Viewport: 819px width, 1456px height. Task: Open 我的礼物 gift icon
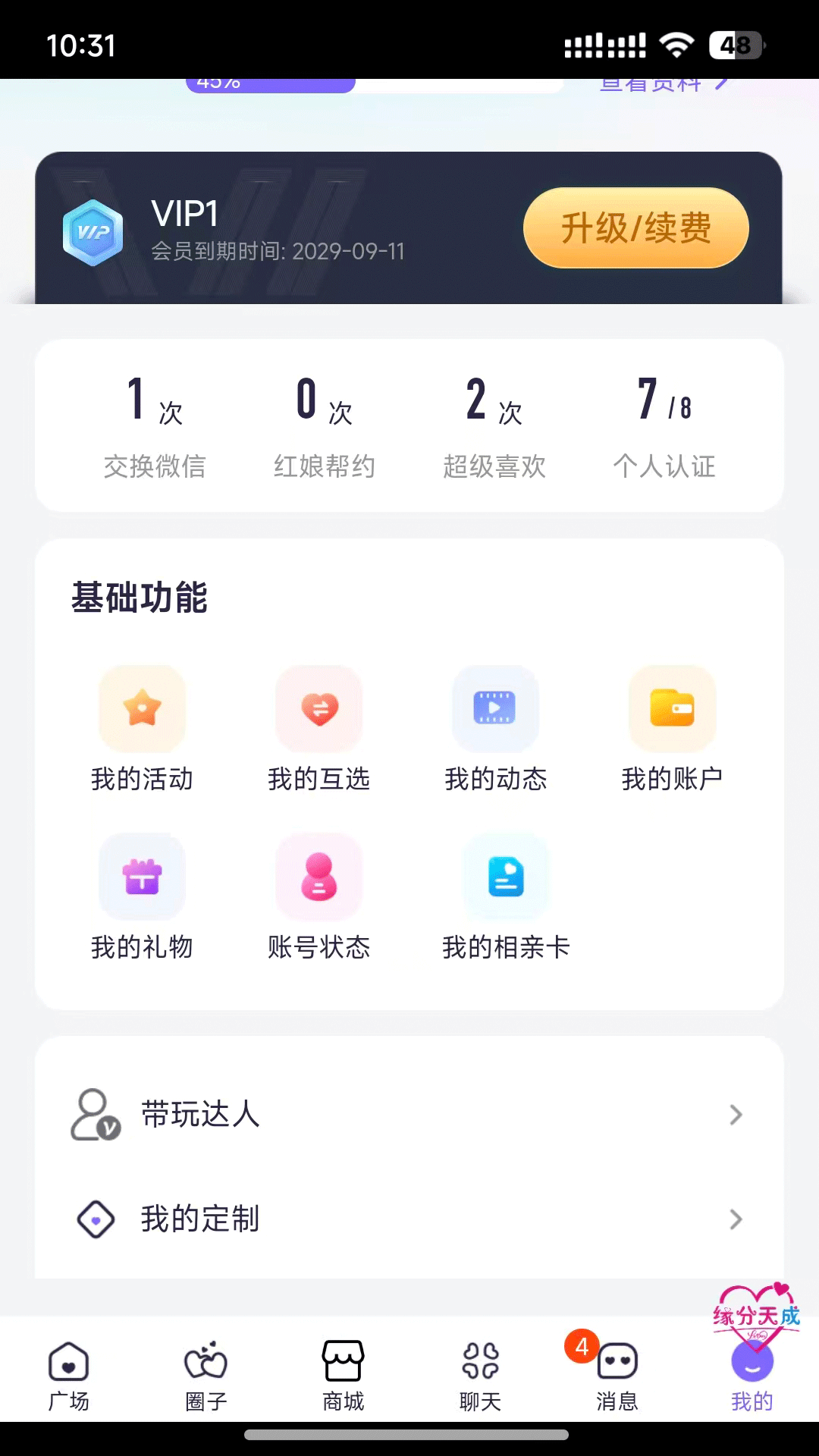pyautogui.click(x=142, y=877)
